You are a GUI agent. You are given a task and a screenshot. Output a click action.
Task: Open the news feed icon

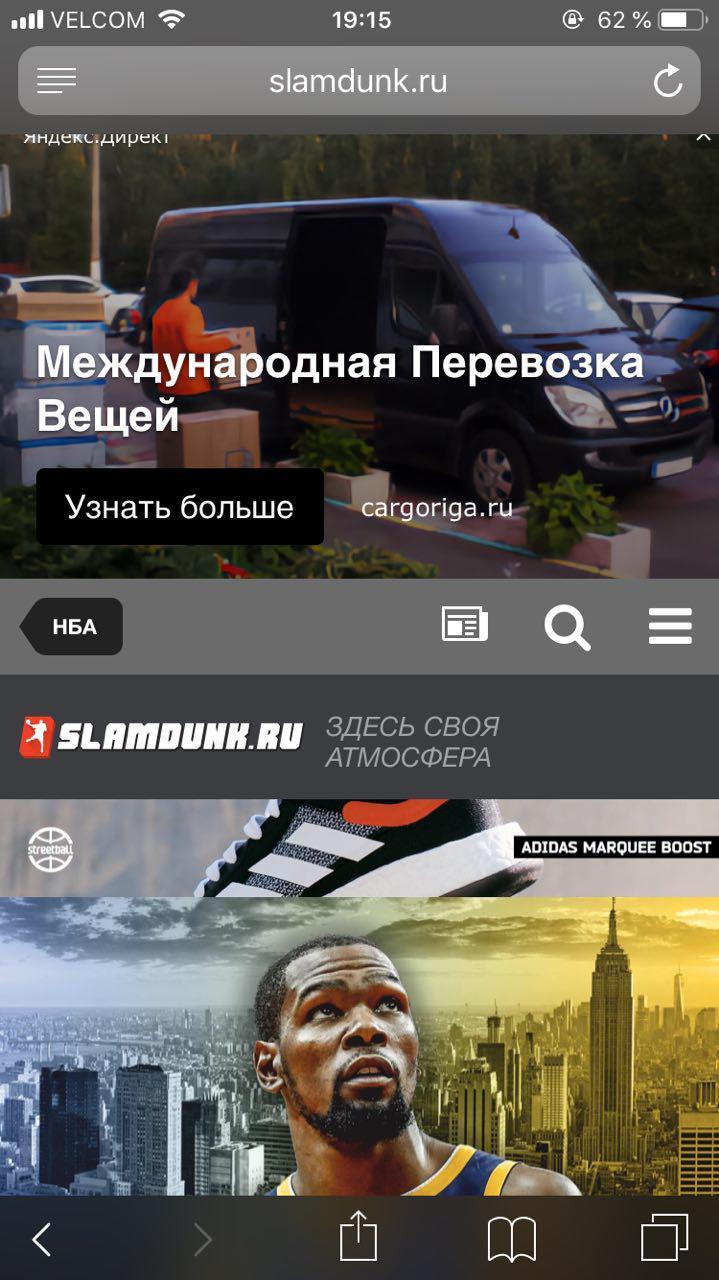click(x=465, y=625)
